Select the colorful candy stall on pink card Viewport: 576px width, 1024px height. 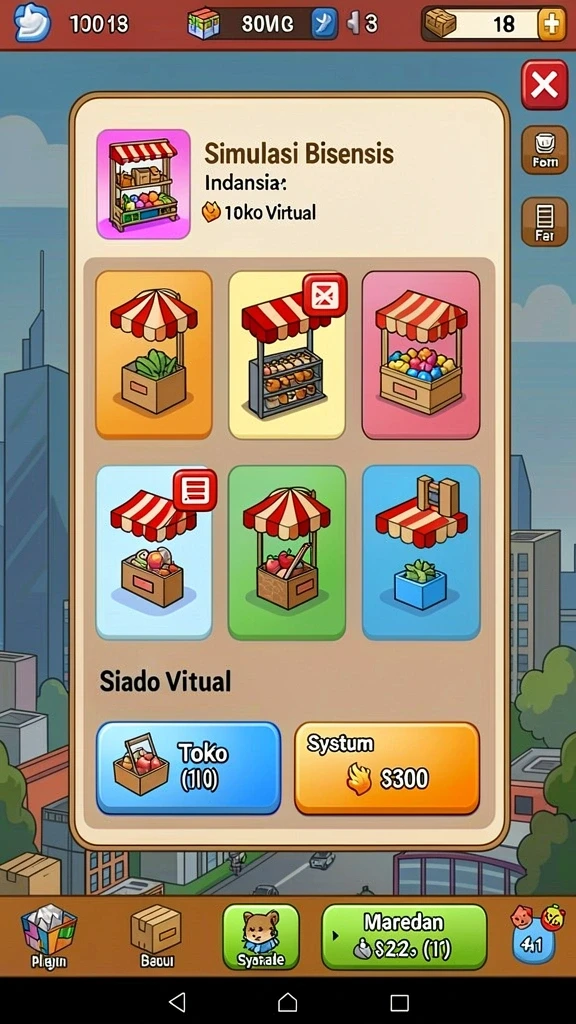pos(421,355)
